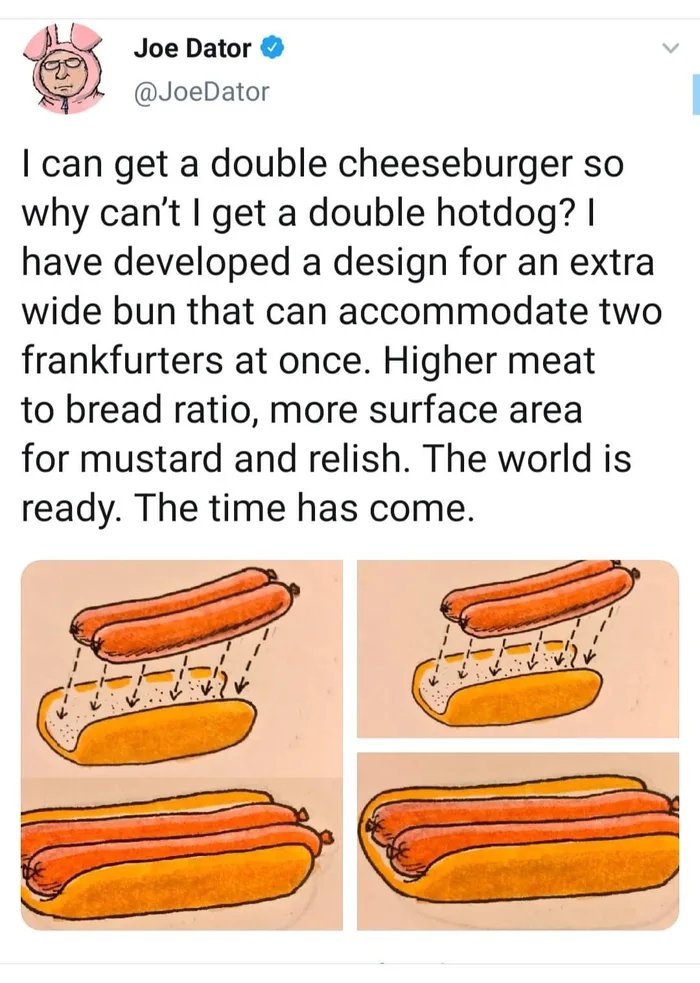Open the second attached hotdog drawing
Viewport: 700px width, 983px height.
[x=518, y=648]
